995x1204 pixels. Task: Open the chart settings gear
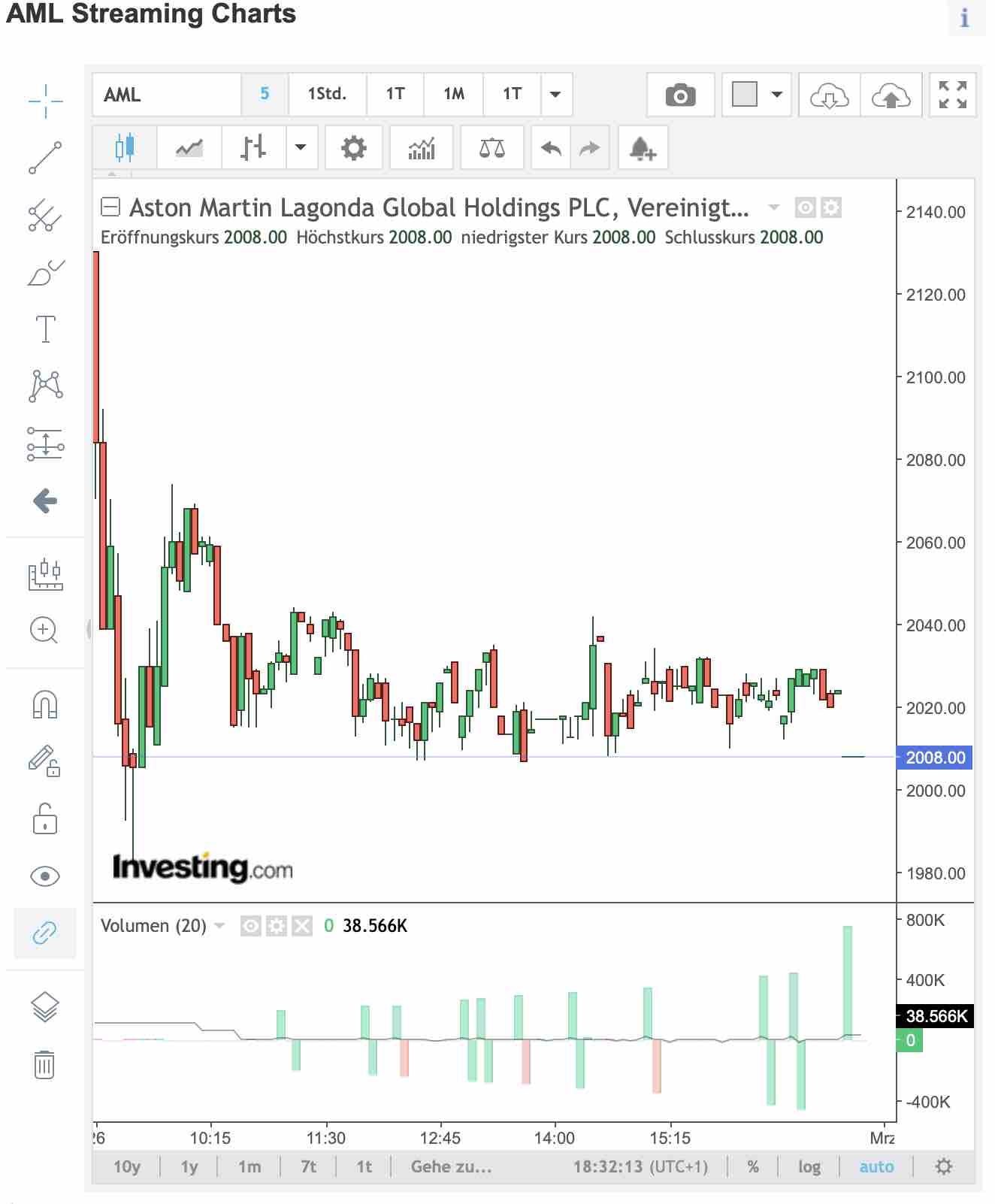(353, 148)
